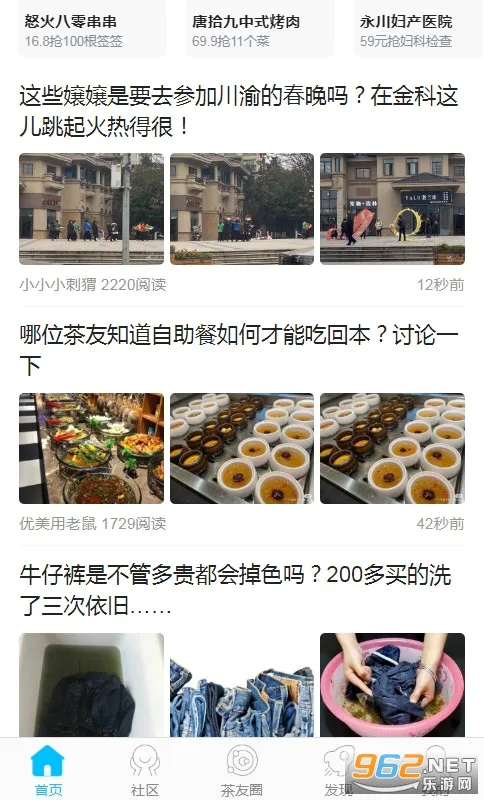
Task: View the photo of jeans washed in pink basin
Action: pyautogui.click(x=392, y=685)
